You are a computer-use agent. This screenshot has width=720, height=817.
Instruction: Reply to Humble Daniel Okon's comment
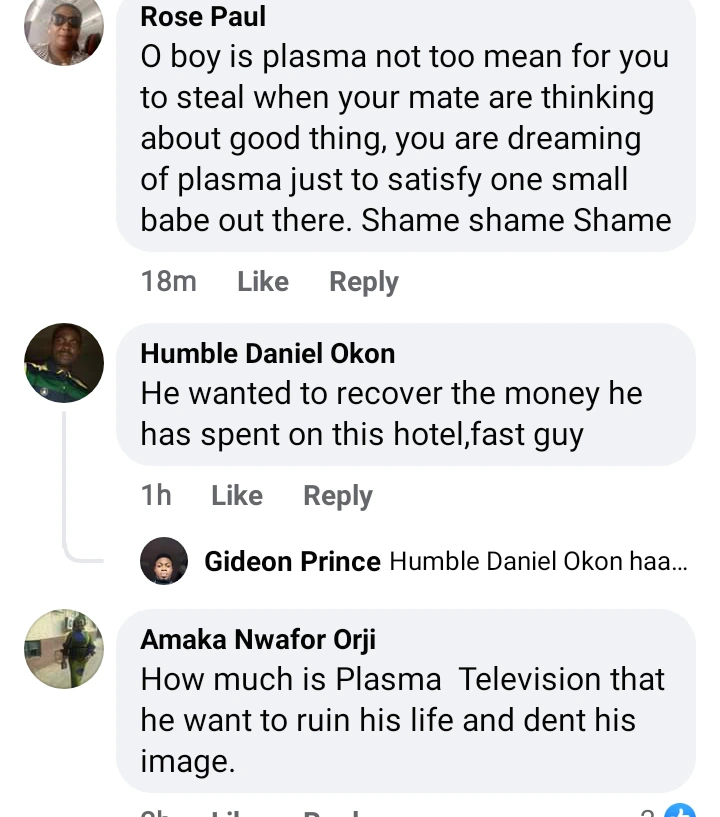[x=338, y=495]
